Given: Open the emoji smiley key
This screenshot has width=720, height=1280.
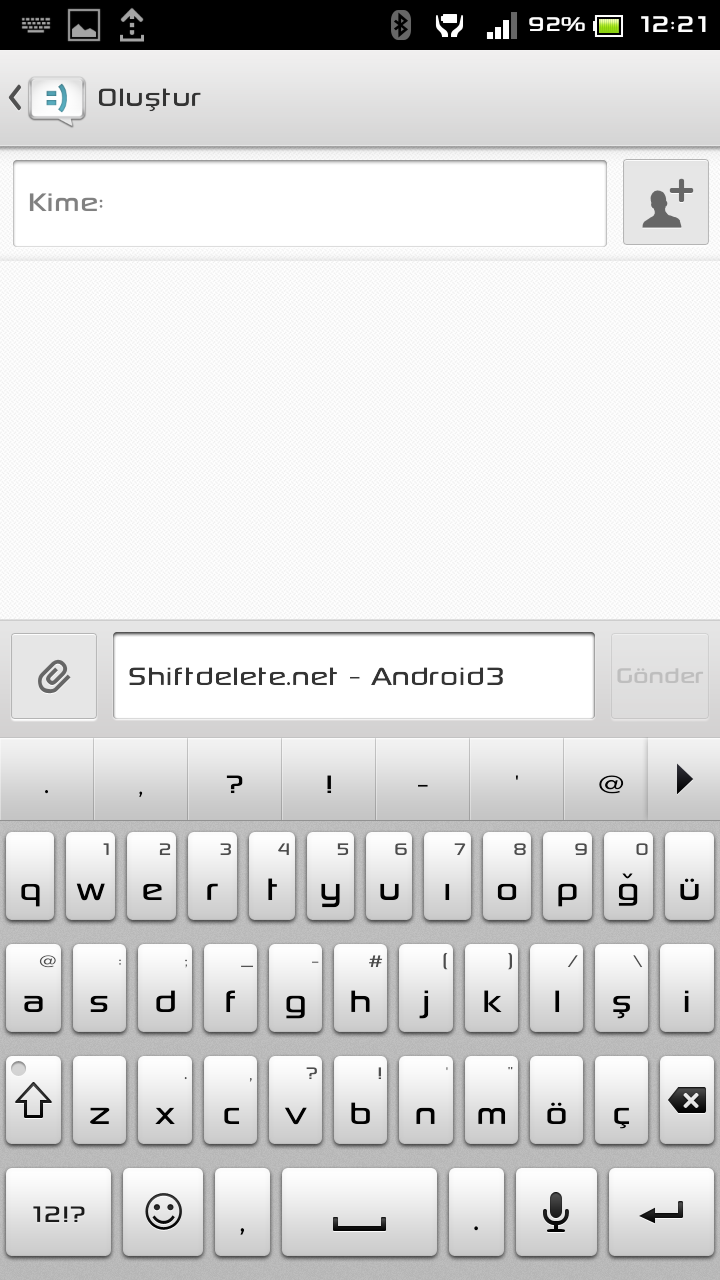Looking at the screenshot, I should pyautogui.click(x=163, y=1213).
